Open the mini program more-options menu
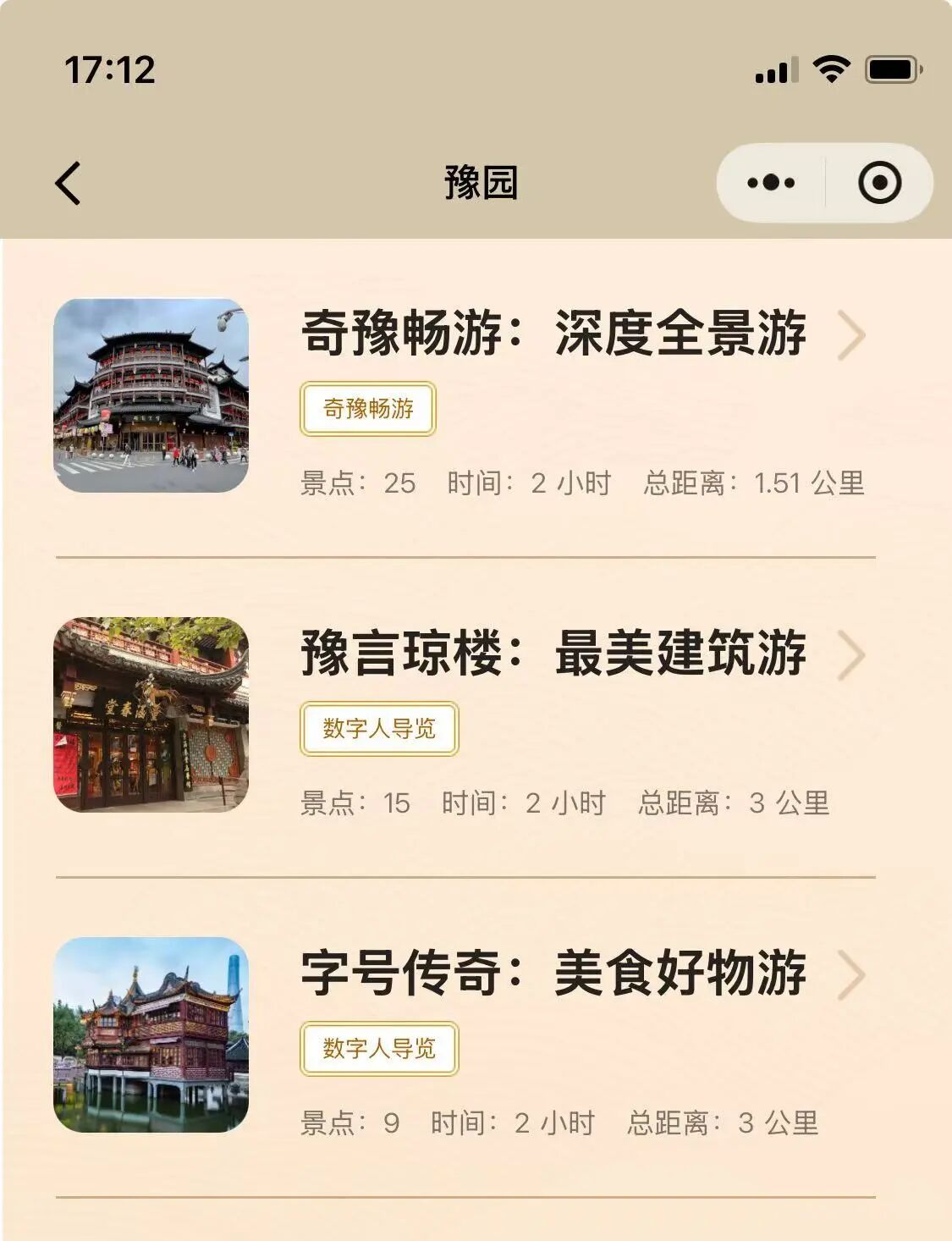 (771, 183)
